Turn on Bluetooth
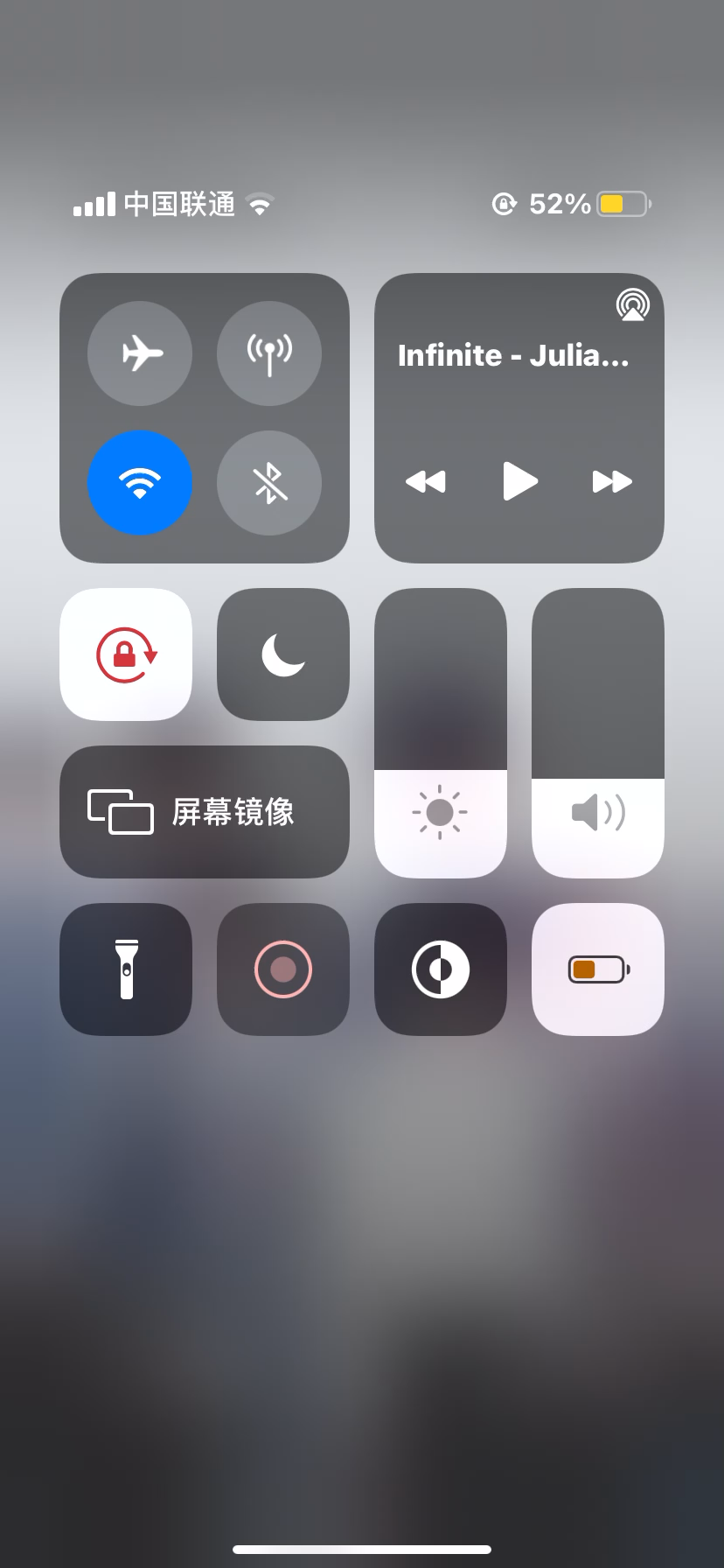724x1568 pixels. click(x=269, y=482)
